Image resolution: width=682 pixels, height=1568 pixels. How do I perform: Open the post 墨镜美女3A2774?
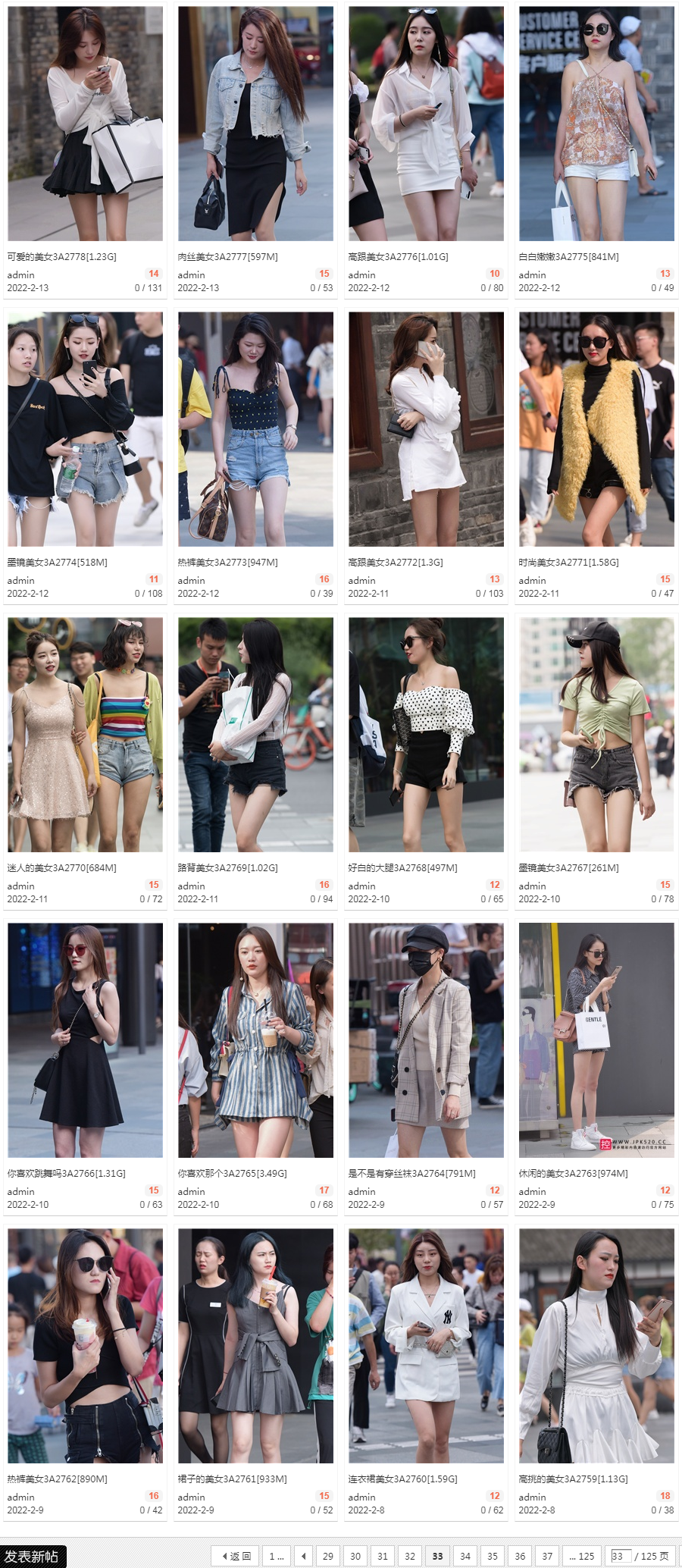click(x=57, y=563)
